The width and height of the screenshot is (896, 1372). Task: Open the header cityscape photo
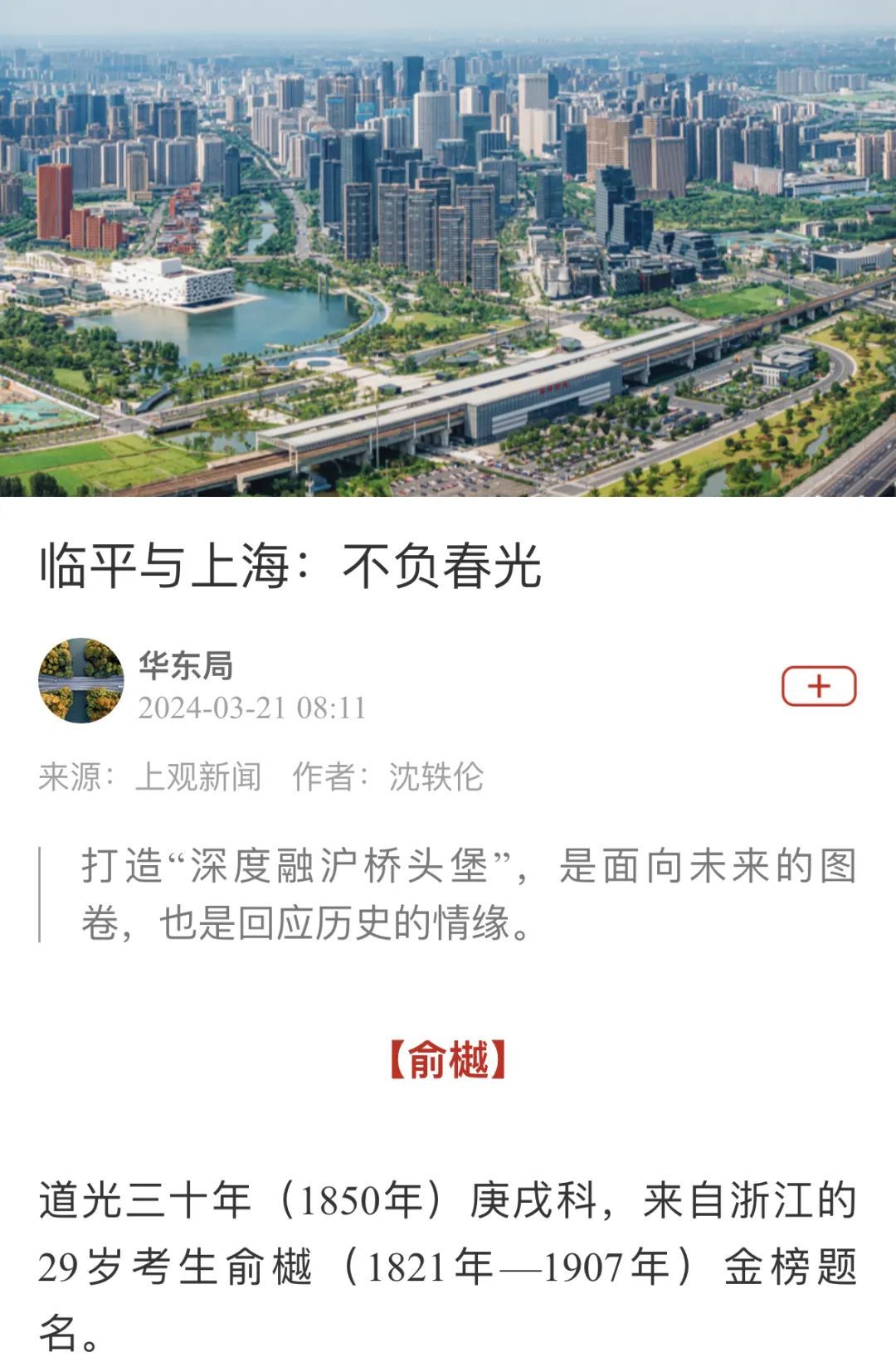[x=448, y=249]
